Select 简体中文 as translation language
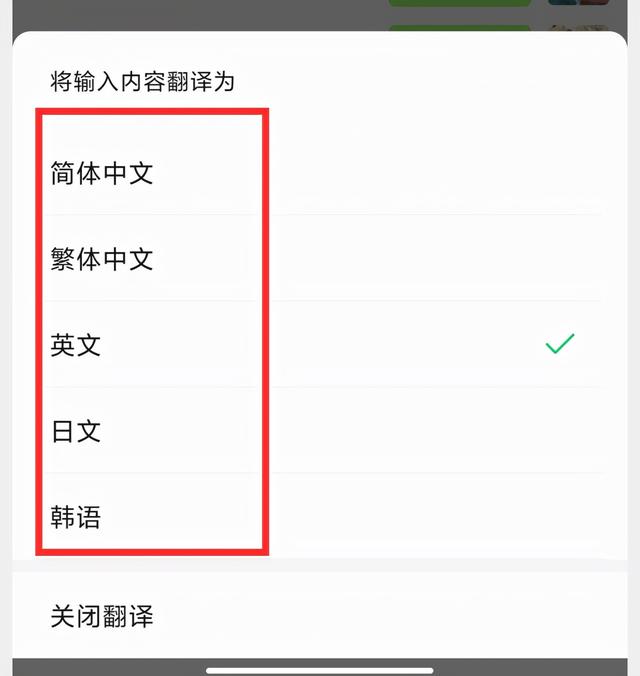The height and width of the screenshot is (676, 640). coord(102,173)
